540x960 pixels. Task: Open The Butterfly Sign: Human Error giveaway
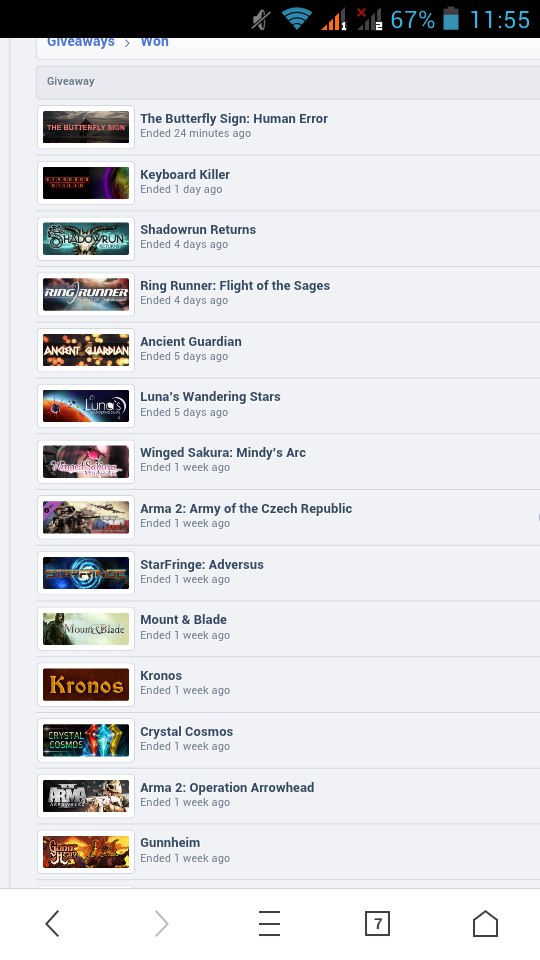(234, 119)
